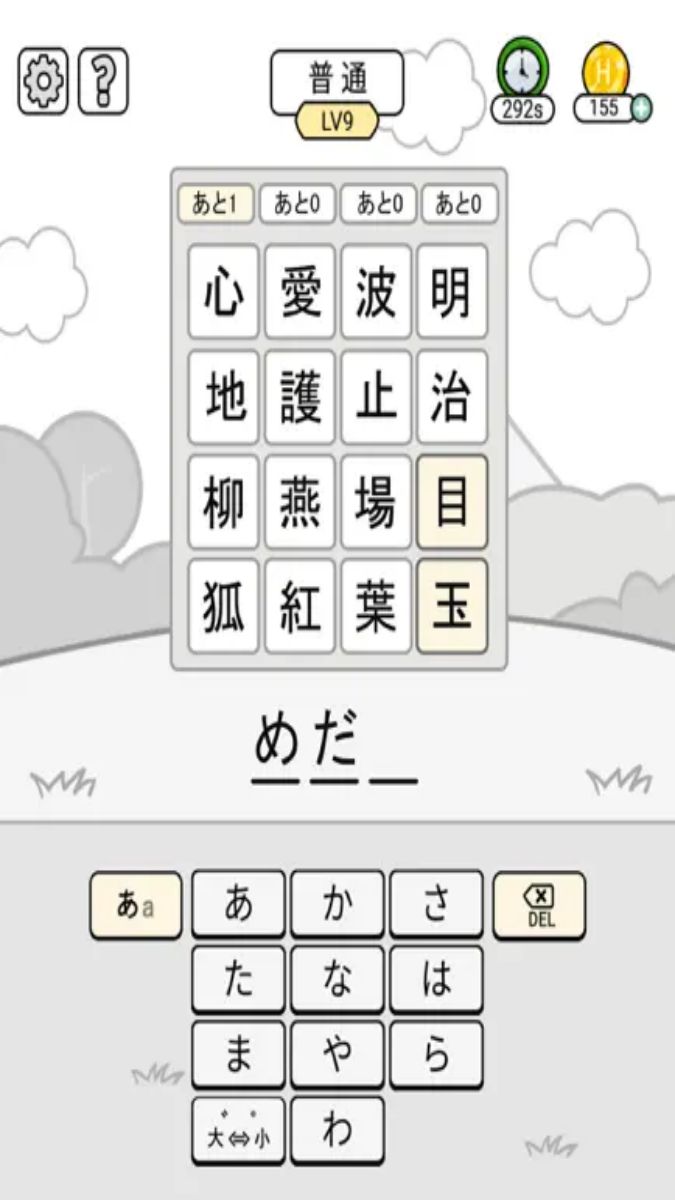Tap the ま key on the keyboard
This screenshot has width=675, height=1200.
(x=238, y=1055)
